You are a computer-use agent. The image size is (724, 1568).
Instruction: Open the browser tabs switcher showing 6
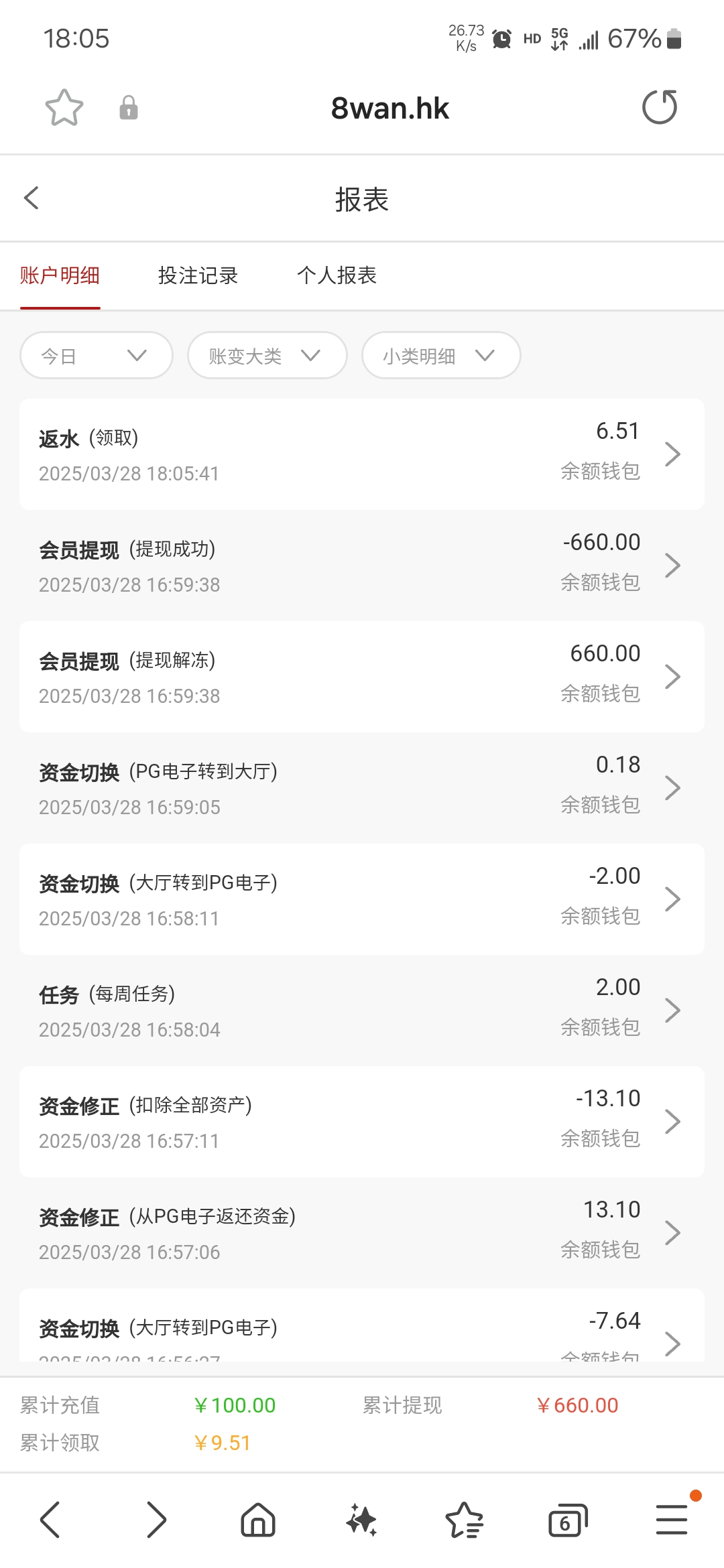pos(568,1520)
